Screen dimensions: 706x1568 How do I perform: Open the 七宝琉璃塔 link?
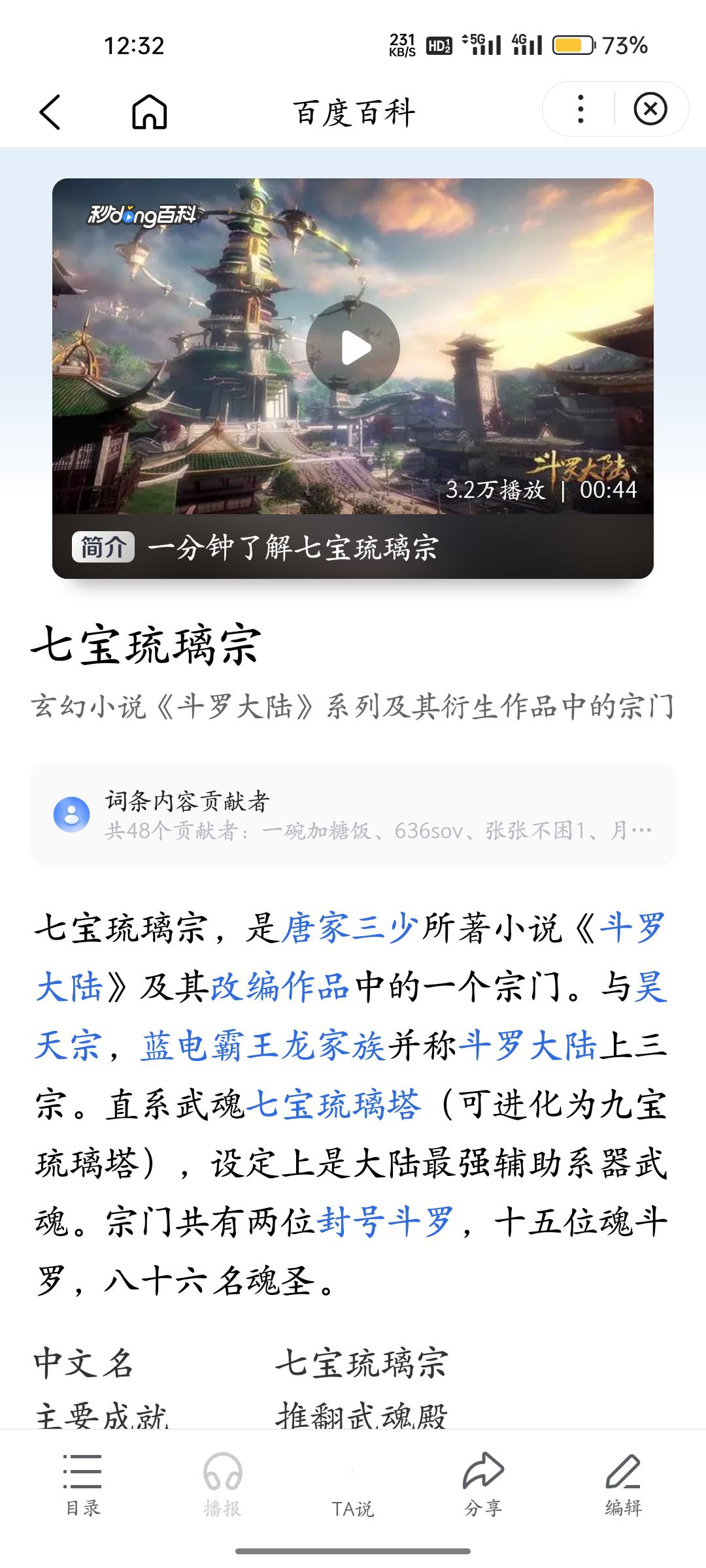(333, 1105)
